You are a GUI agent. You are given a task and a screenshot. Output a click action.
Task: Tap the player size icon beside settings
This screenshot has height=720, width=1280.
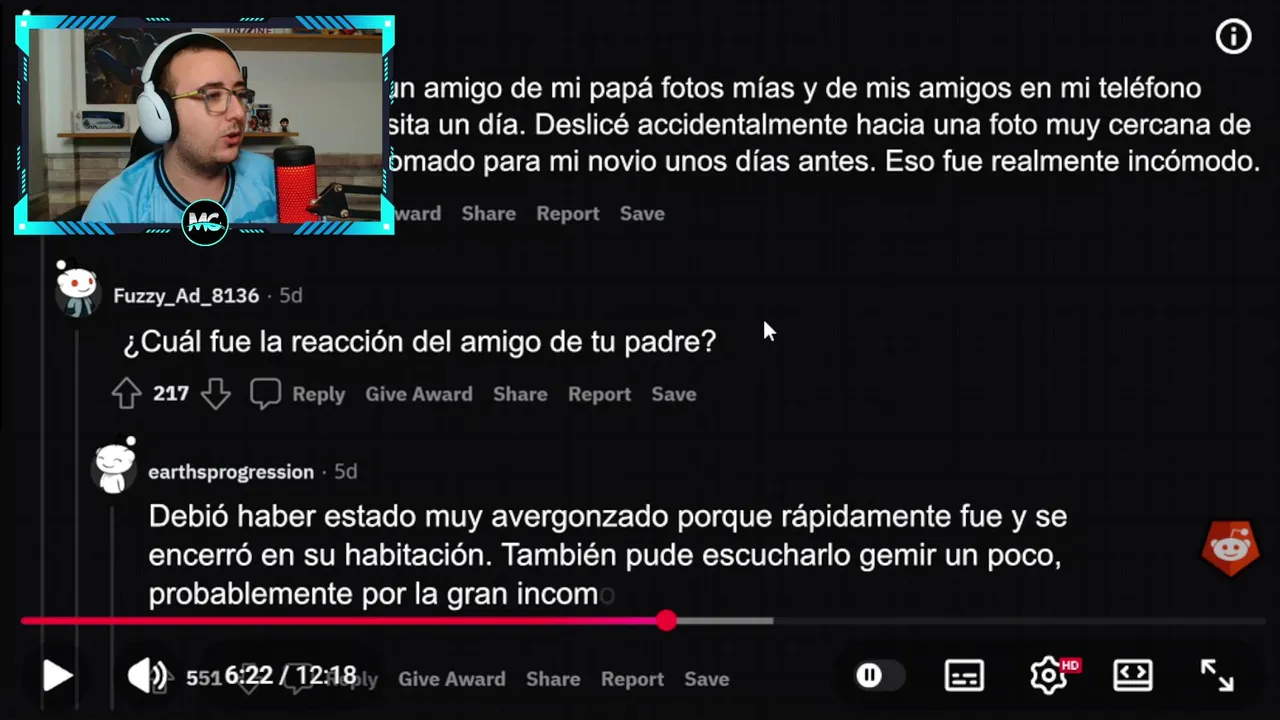point(1133,676)
